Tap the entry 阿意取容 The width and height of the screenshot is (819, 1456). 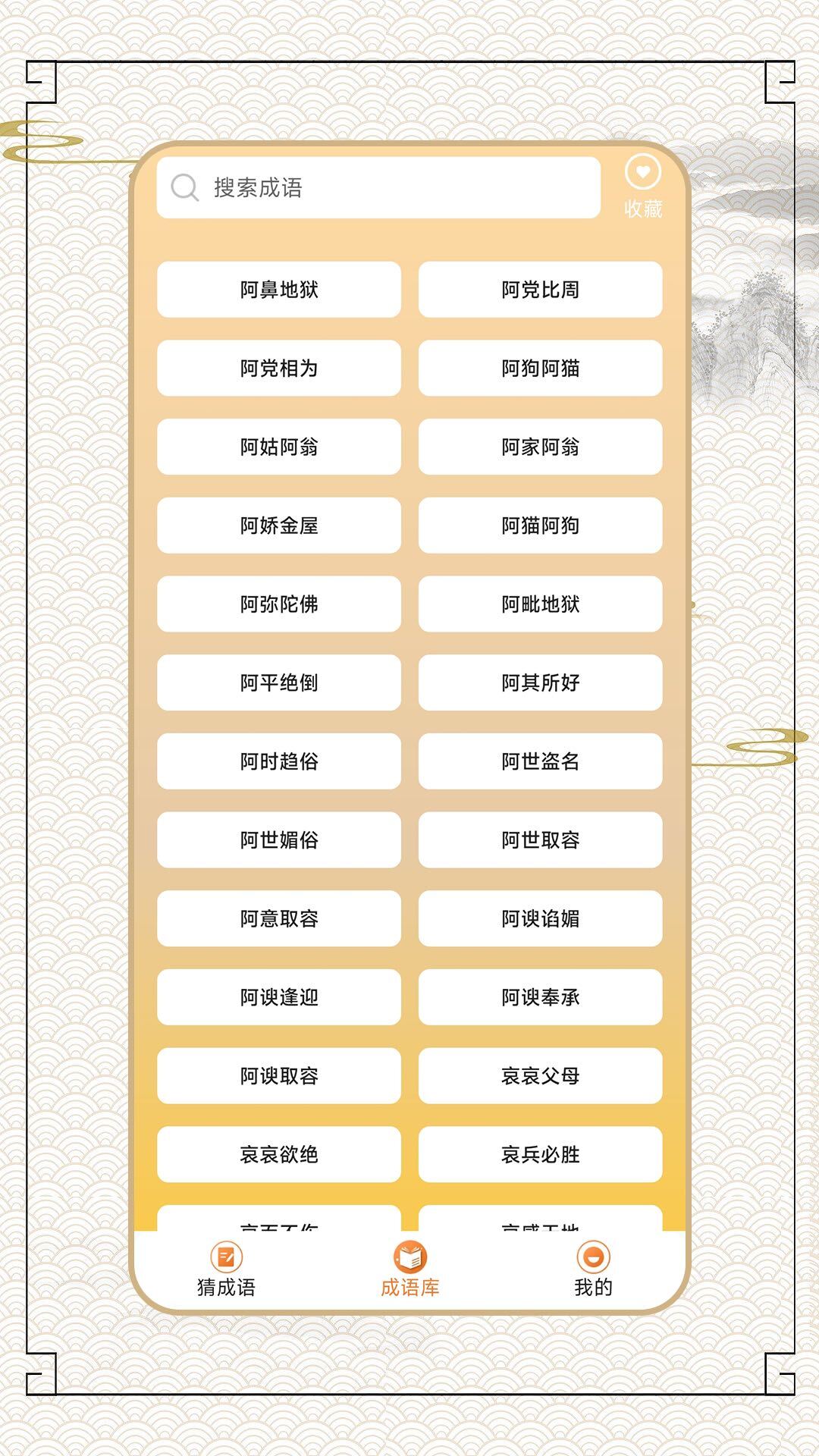pyautogui.click(x=279, y=920)
